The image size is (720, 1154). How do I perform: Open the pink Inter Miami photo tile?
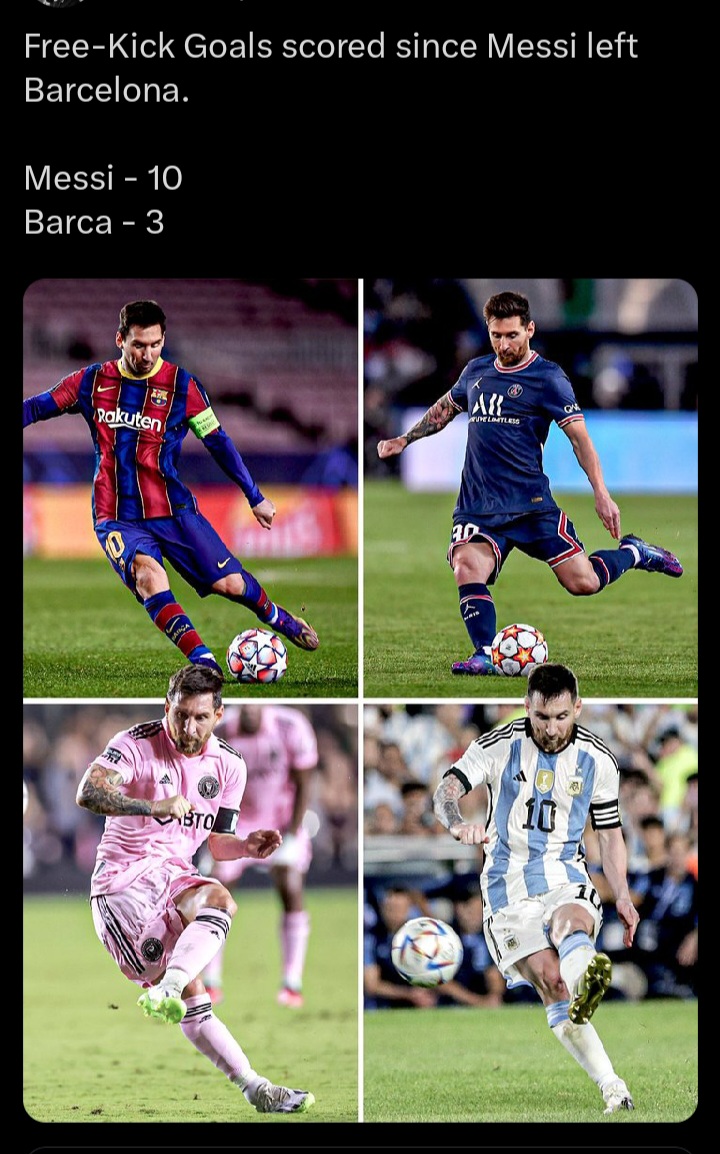[x=191, y=913]
